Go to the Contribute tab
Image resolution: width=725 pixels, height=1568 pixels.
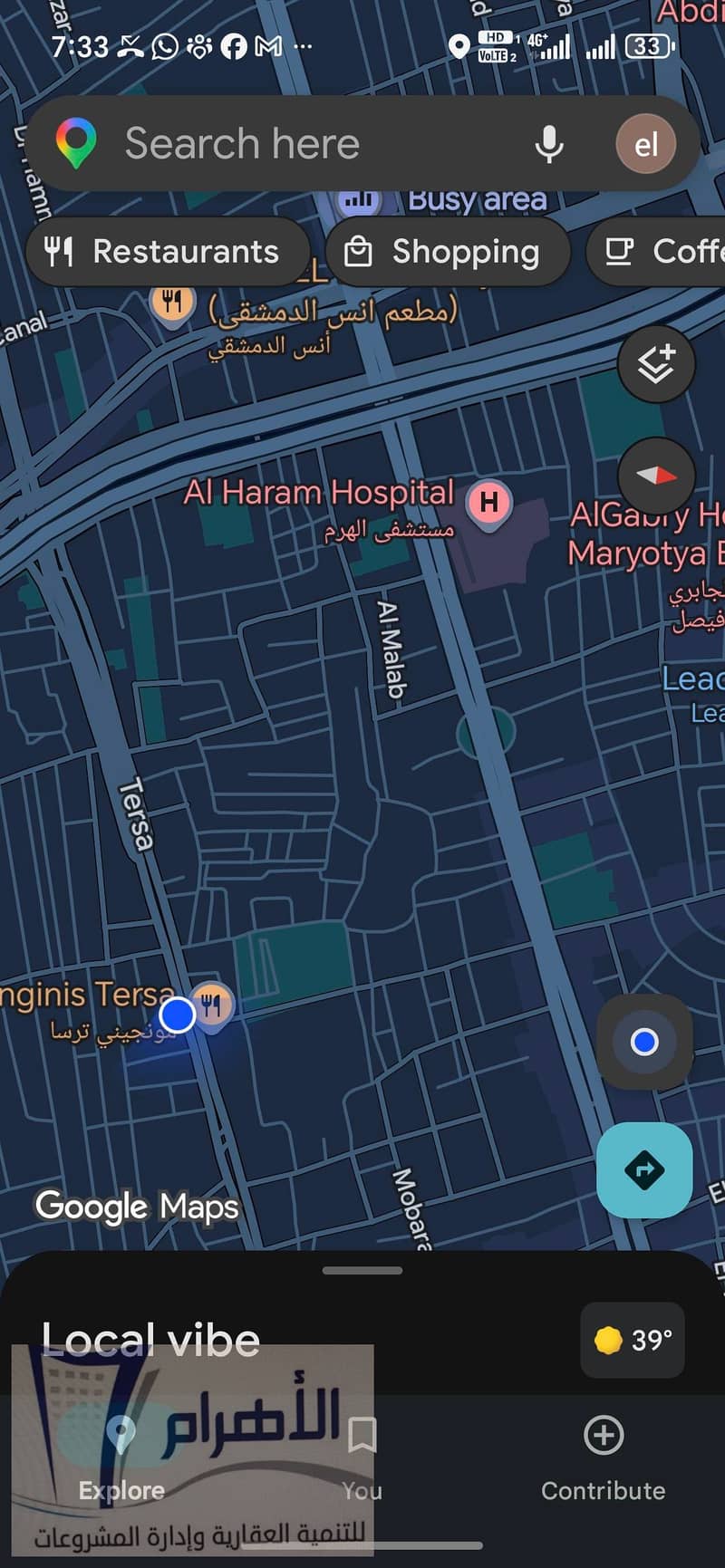(604, 1457)
